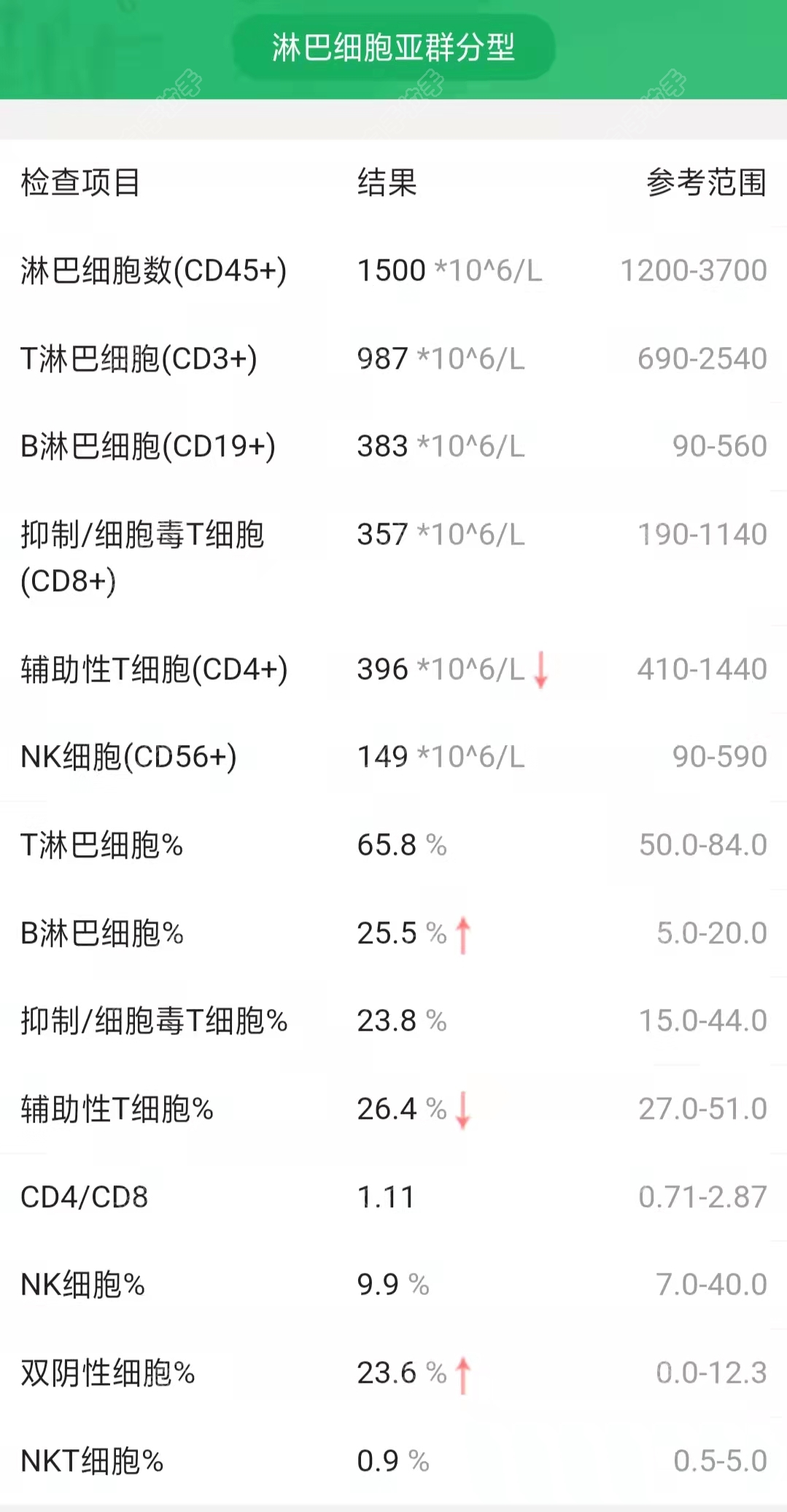Select the B淋巴细胞(CD19+) row label
The image size is (787, 1512).
coord(146,446)
